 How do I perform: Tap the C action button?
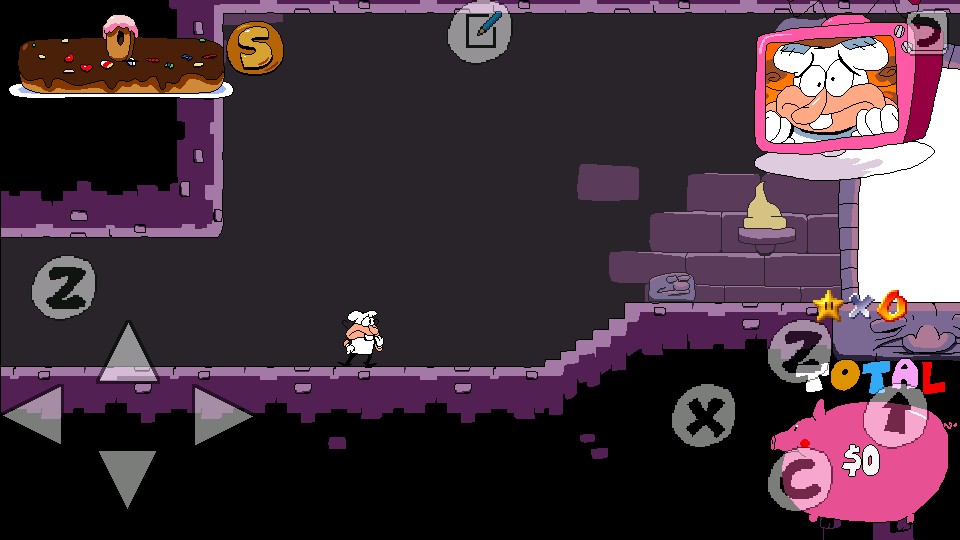tap(799, 479)
